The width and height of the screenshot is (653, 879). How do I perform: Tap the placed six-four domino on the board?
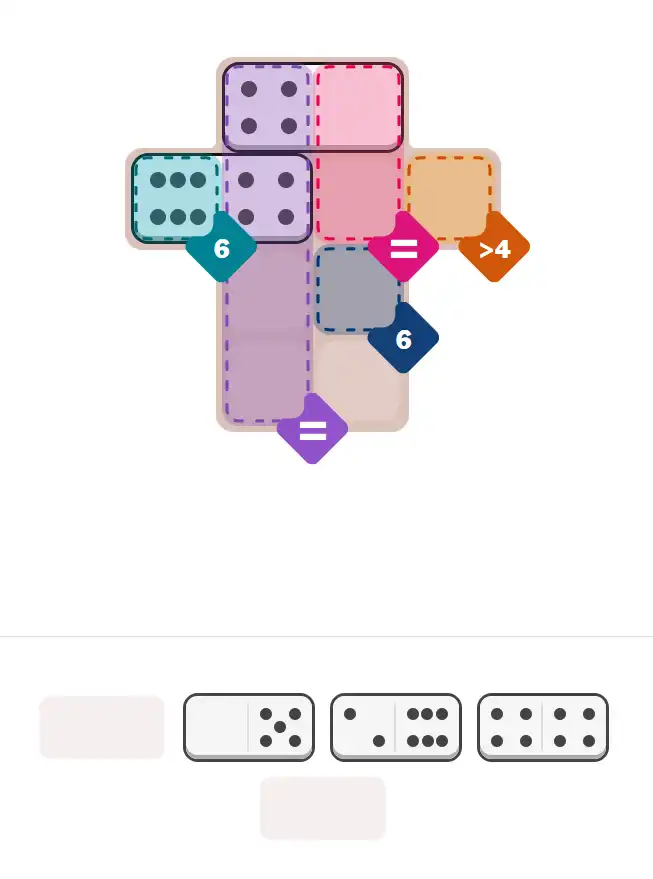coord(222,197)
